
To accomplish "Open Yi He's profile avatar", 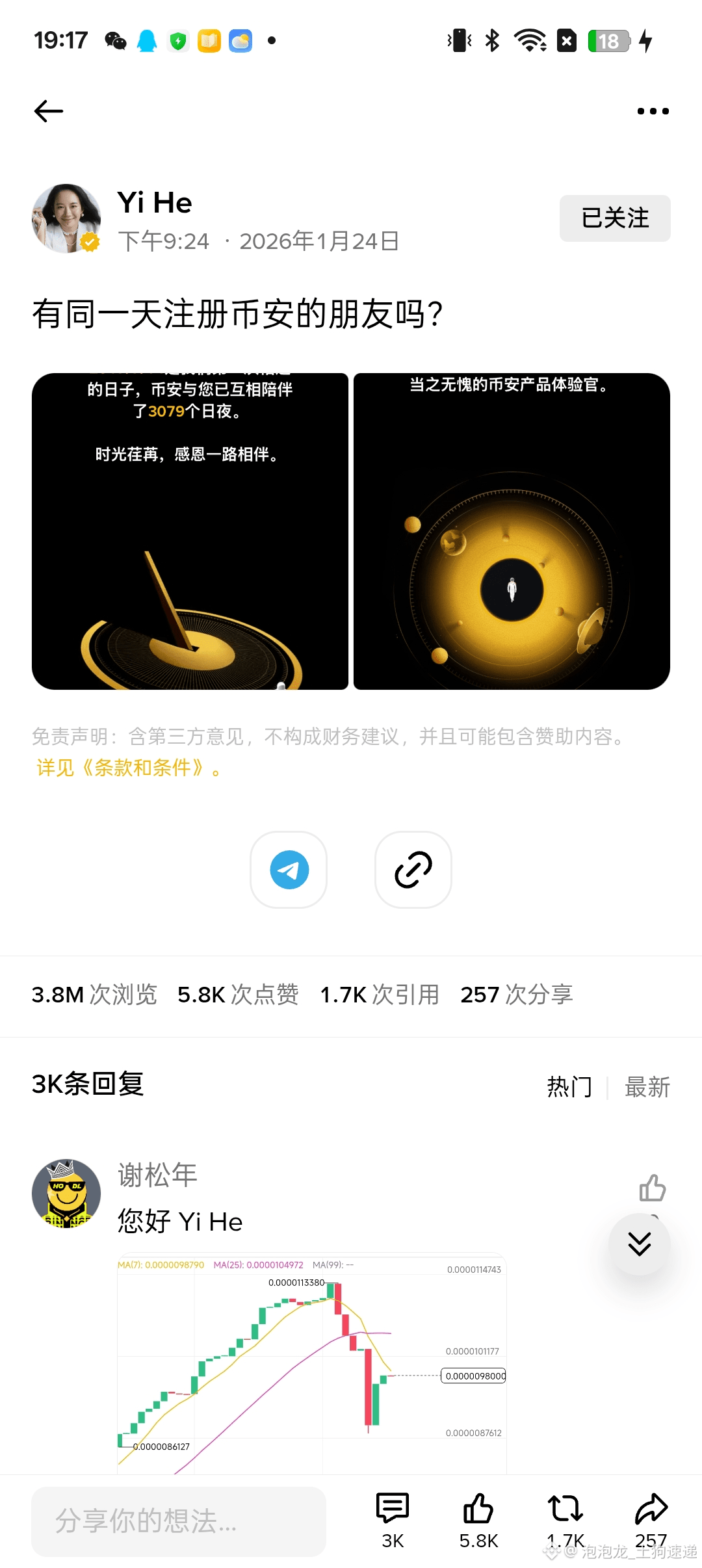I will [66, 218].
